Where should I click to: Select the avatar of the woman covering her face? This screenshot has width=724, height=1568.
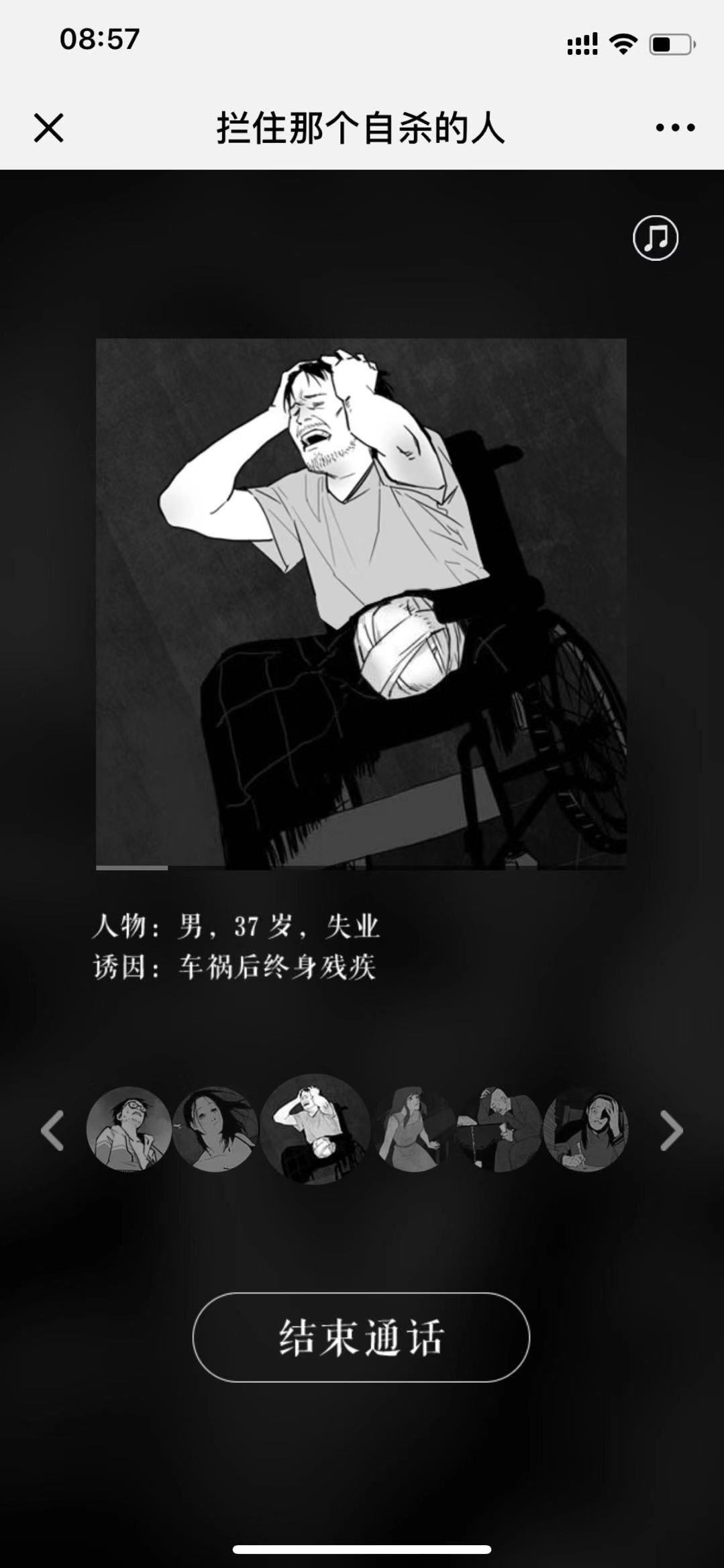(585, 1130)
